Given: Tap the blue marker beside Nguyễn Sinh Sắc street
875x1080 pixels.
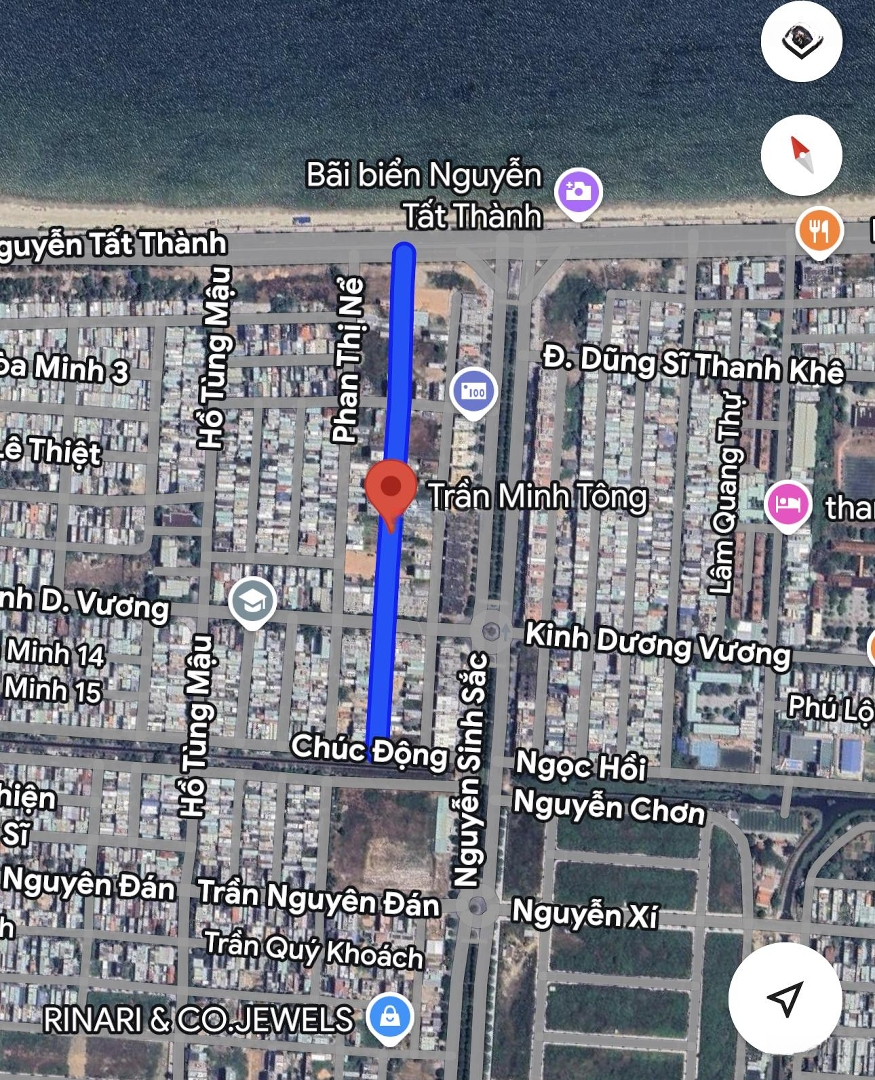Looking at the screenshot, I should coord(474,392).
